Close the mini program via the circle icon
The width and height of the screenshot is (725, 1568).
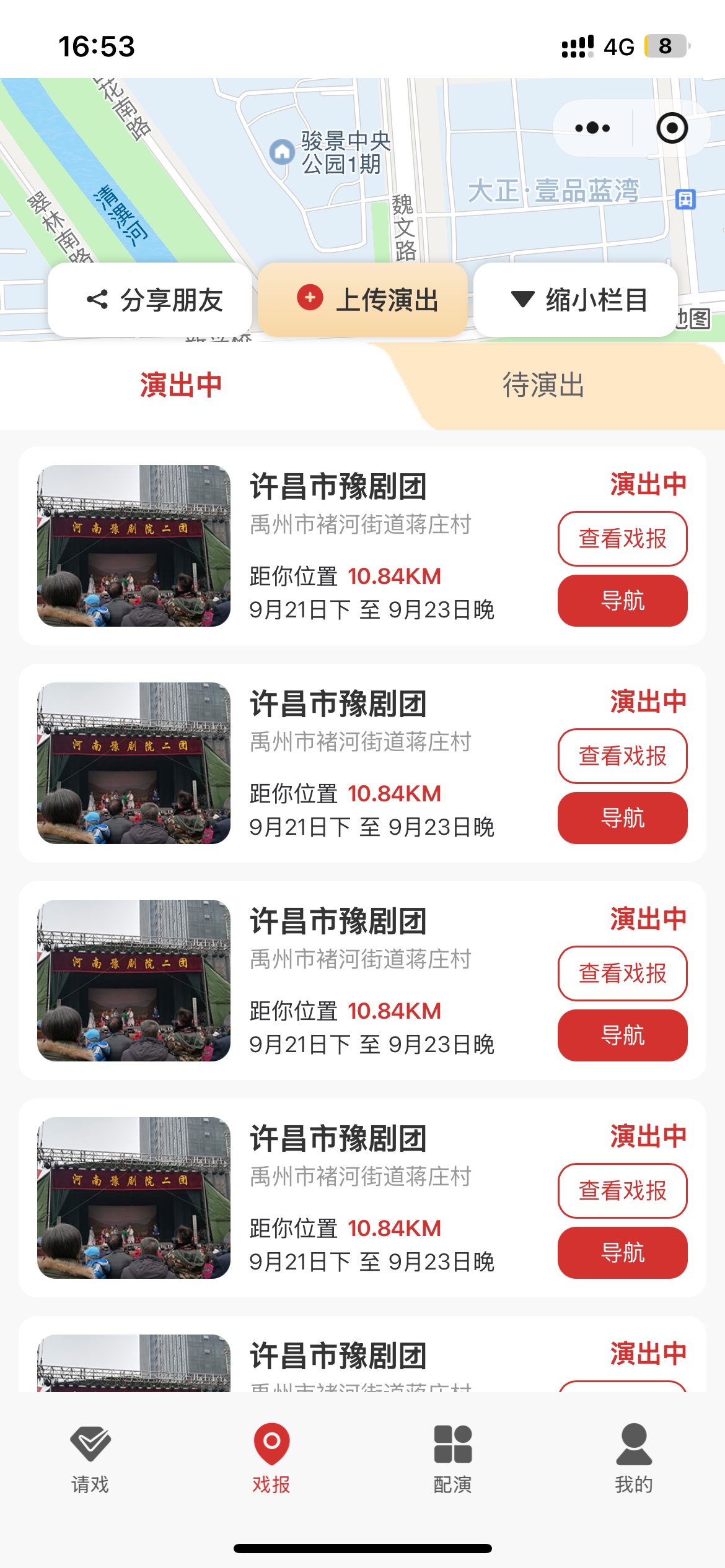coord(672,128)
